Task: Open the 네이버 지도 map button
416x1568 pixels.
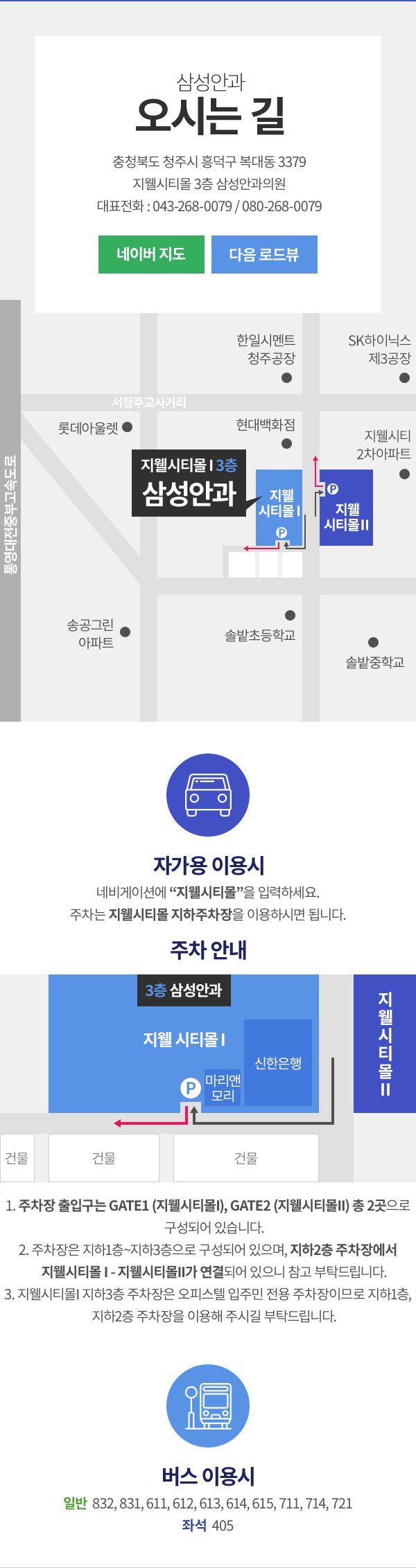Action: pyautogui.click(x=151, y=254)
